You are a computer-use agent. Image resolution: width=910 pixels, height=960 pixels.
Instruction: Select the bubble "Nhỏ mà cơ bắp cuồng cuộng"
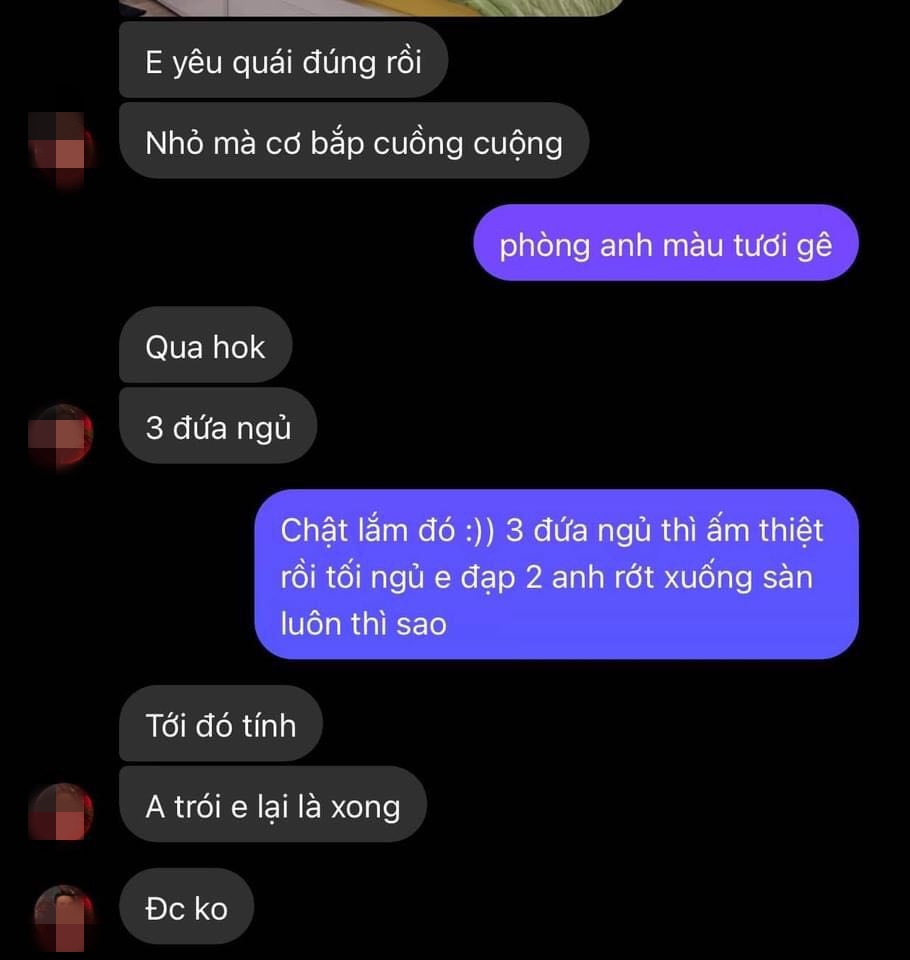click(x=355, y=142)
